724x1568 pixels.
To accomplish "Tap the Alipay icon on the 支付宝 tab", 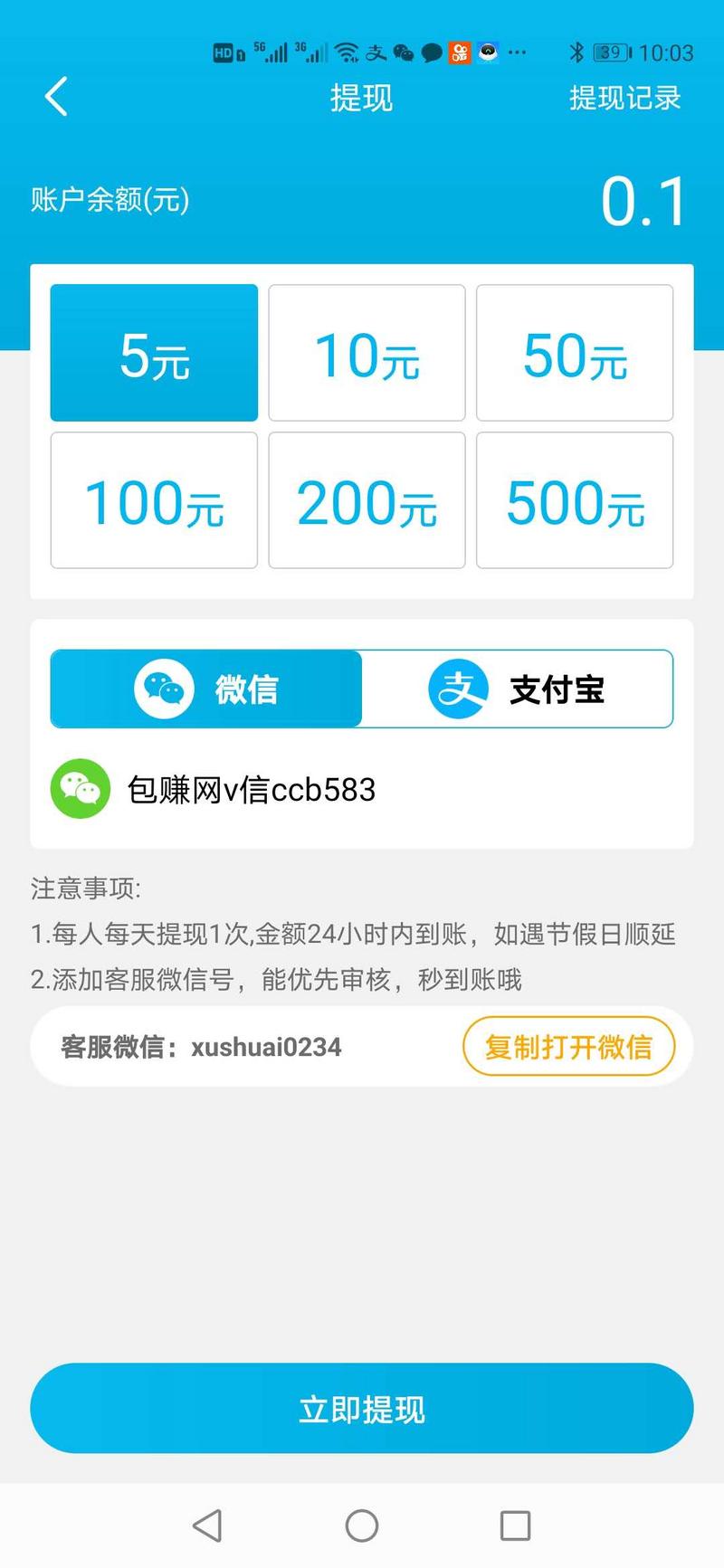I will (x=458, y=688).
